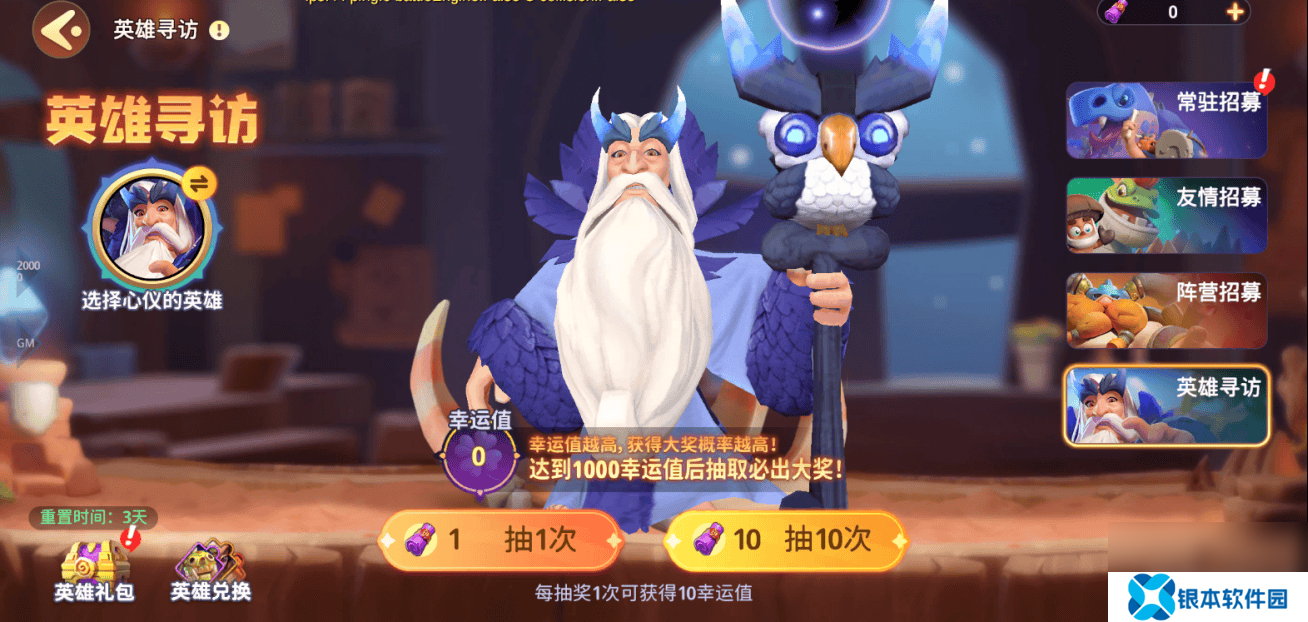Draw once with 抽1次 button

(502, 540)
